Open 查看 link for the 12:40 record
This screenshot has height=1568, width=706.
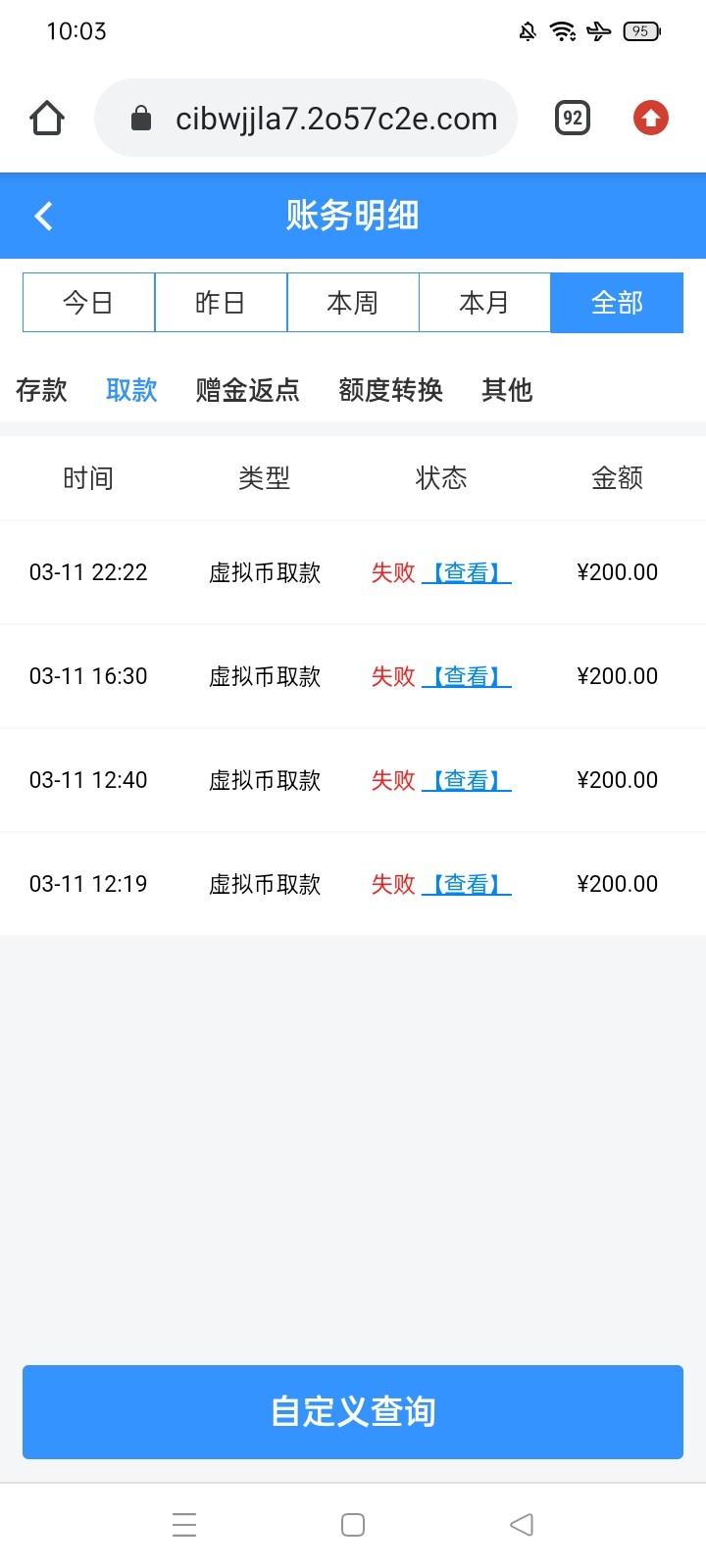pyautogui.click(x=467, y=780)
